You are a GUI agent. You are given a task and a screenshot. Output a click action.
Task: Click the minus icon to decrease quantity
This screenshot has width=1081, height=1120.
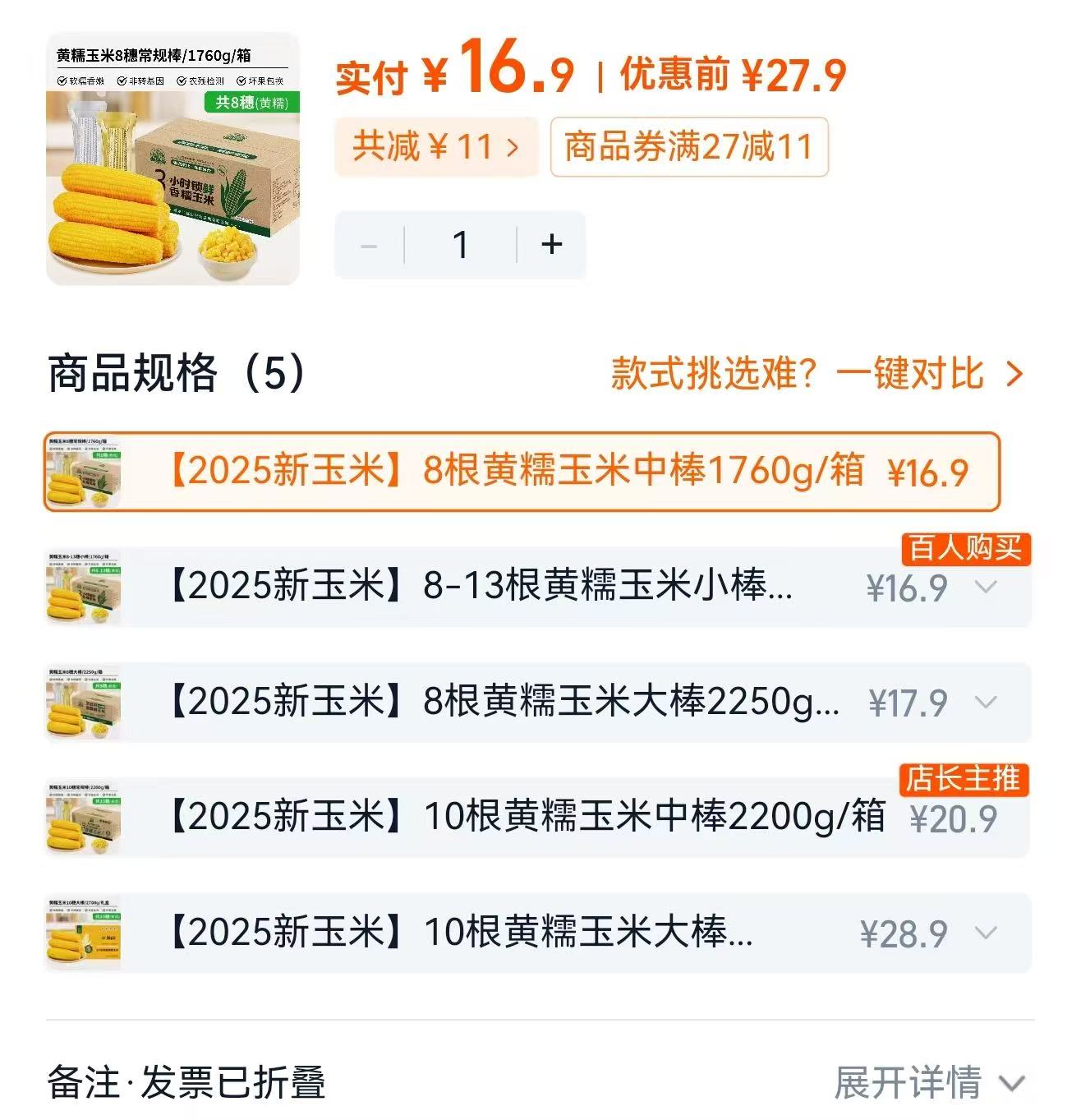pyautogui.click(x=369, y=243)
